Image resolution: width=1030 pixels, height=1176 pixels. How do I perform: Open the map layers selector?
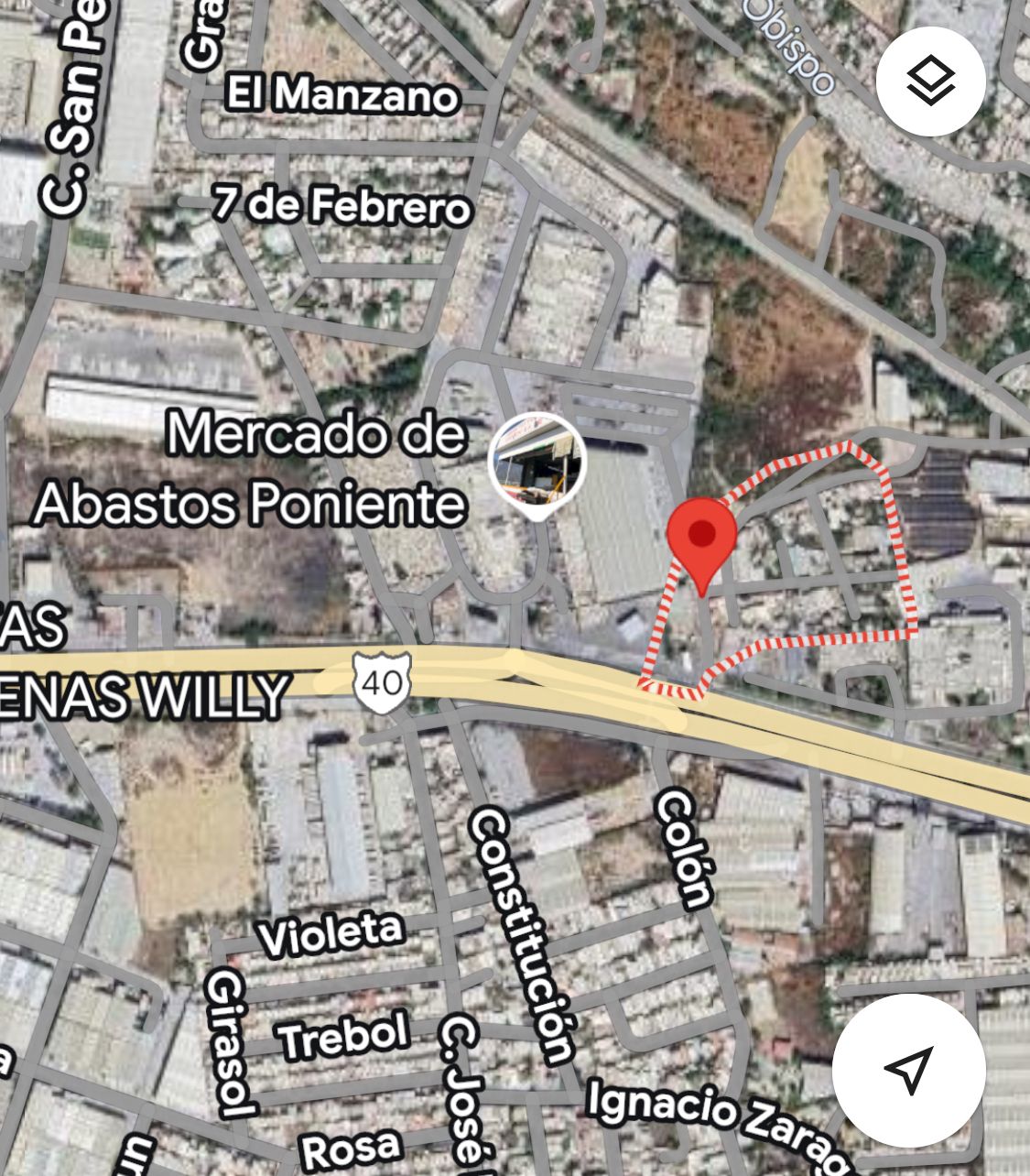(x=930, y=82)
